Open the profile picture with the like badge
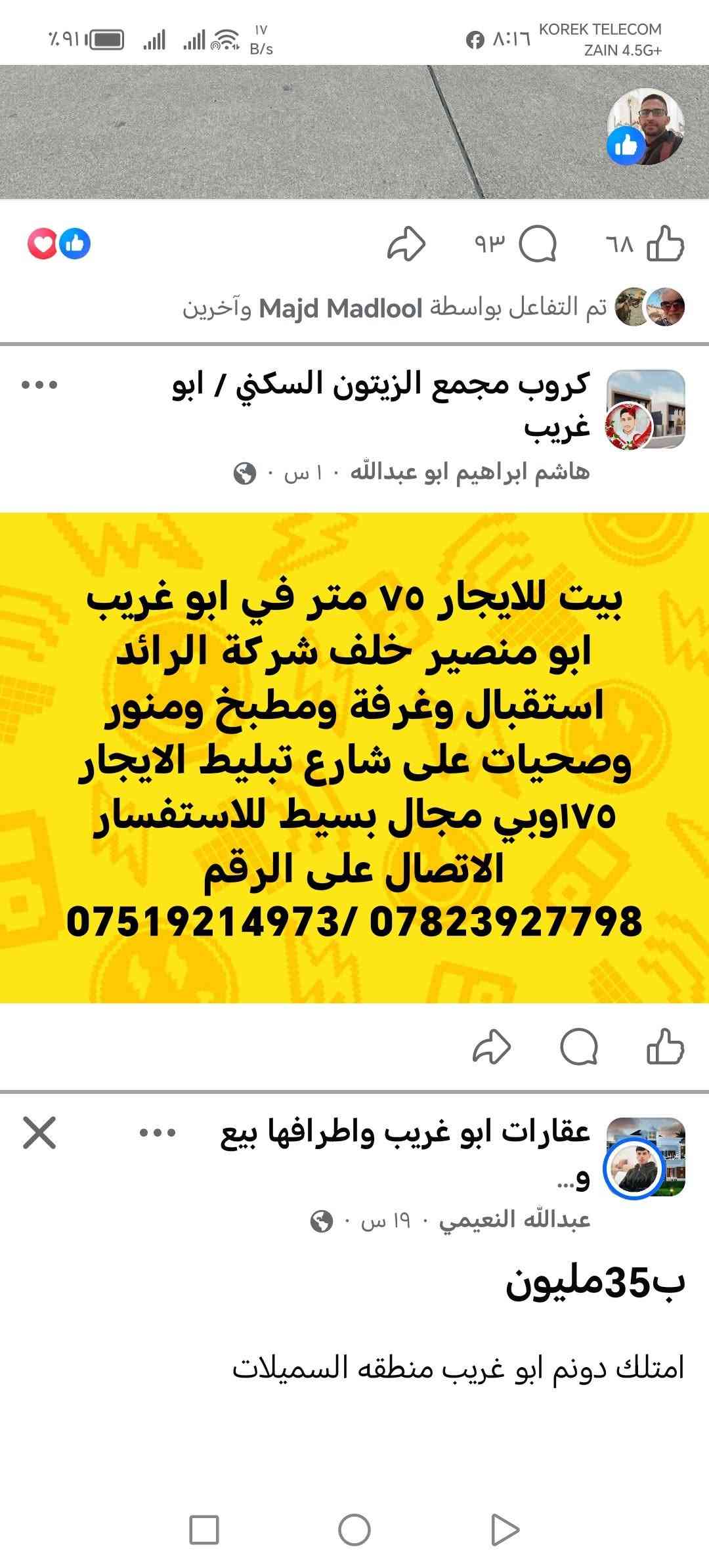709x1568 pixels. [645, 126]
